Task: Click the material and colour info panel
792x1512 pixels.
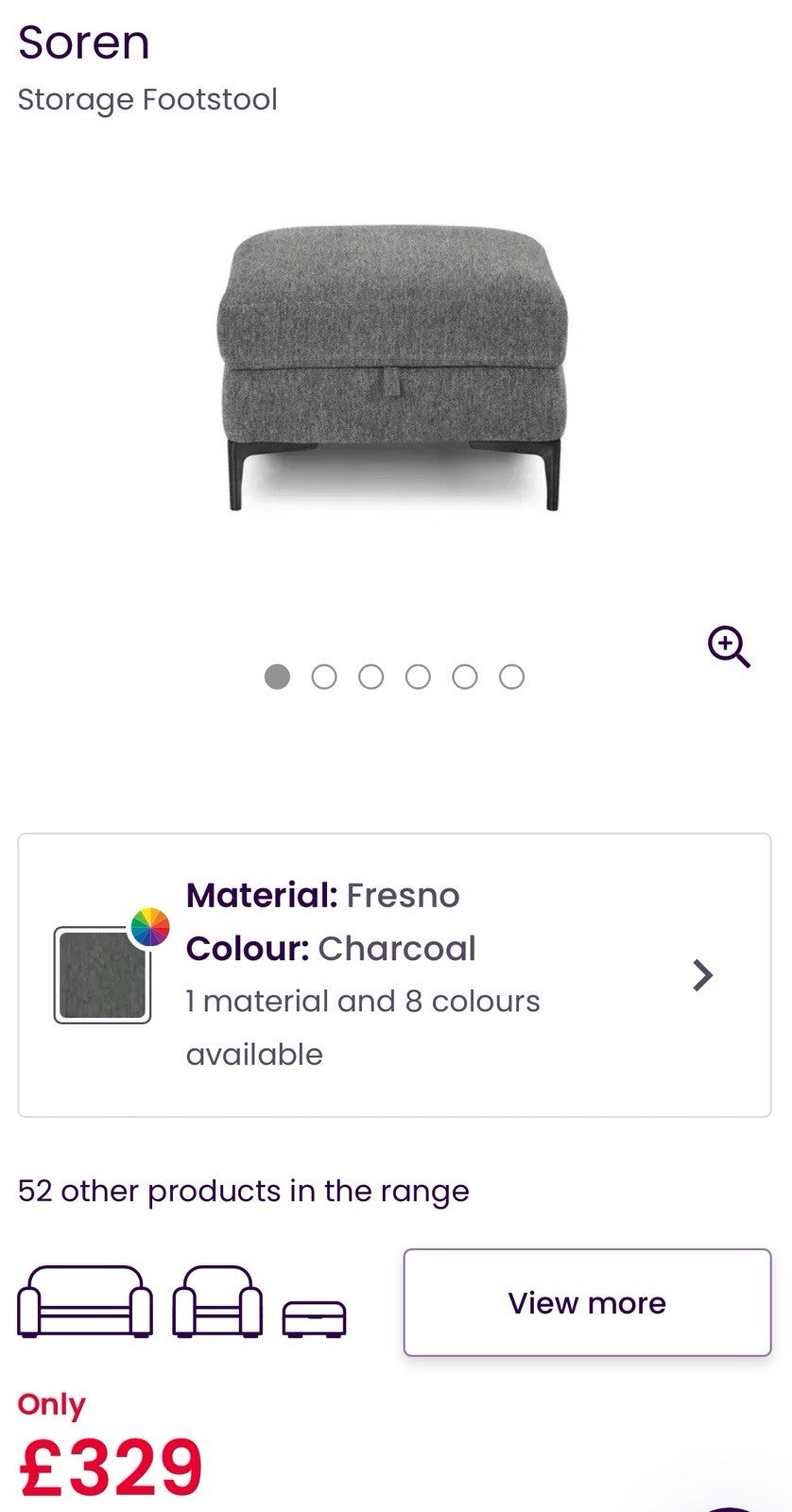Action: (396, 973)
